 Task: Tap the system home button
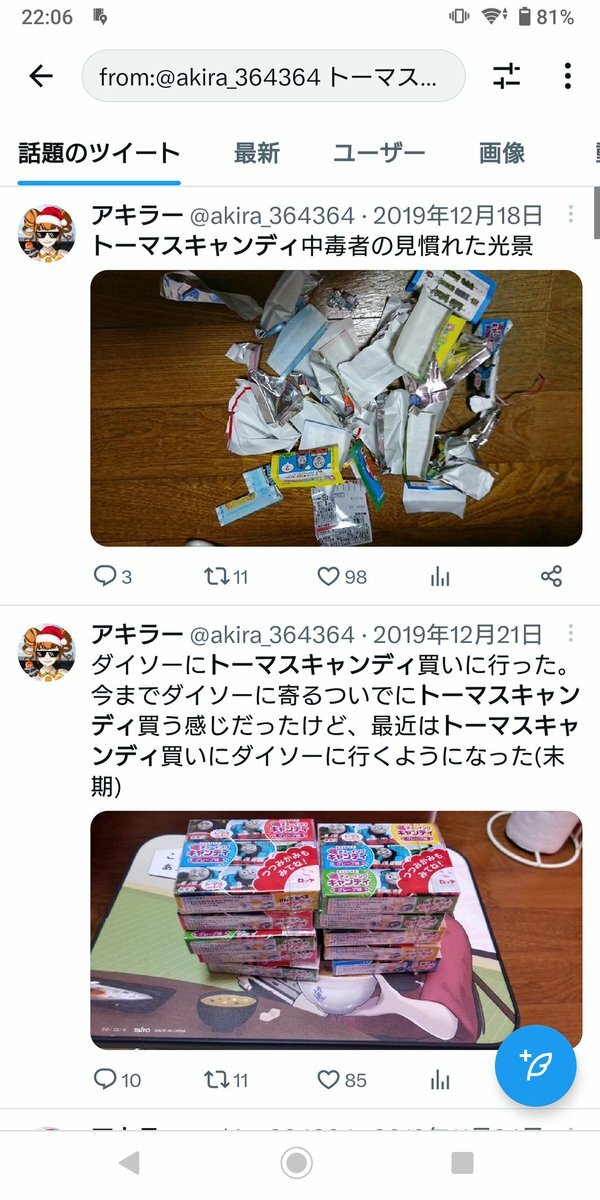pos(296,1162)
